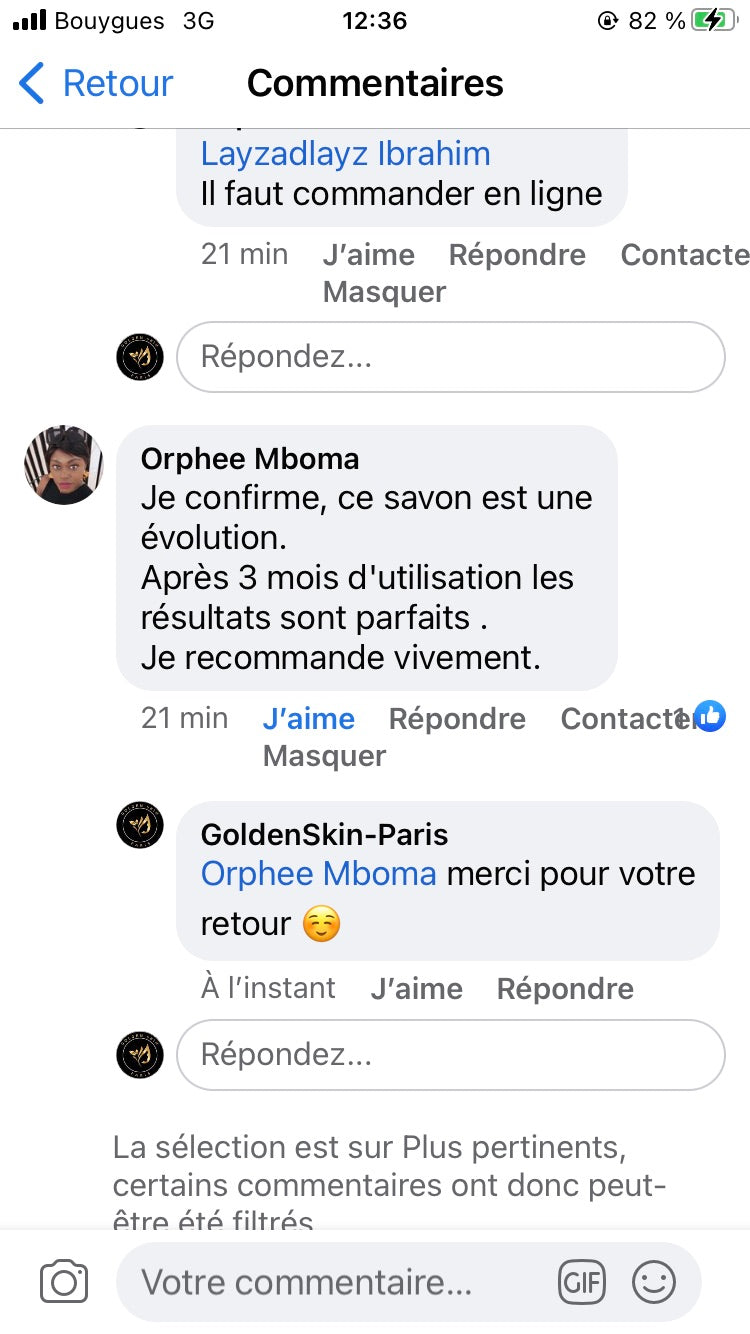The image size is (750, 1334).
Task: Open Layzadlayz Ibrahim's profile link
Action: (345, 154)
